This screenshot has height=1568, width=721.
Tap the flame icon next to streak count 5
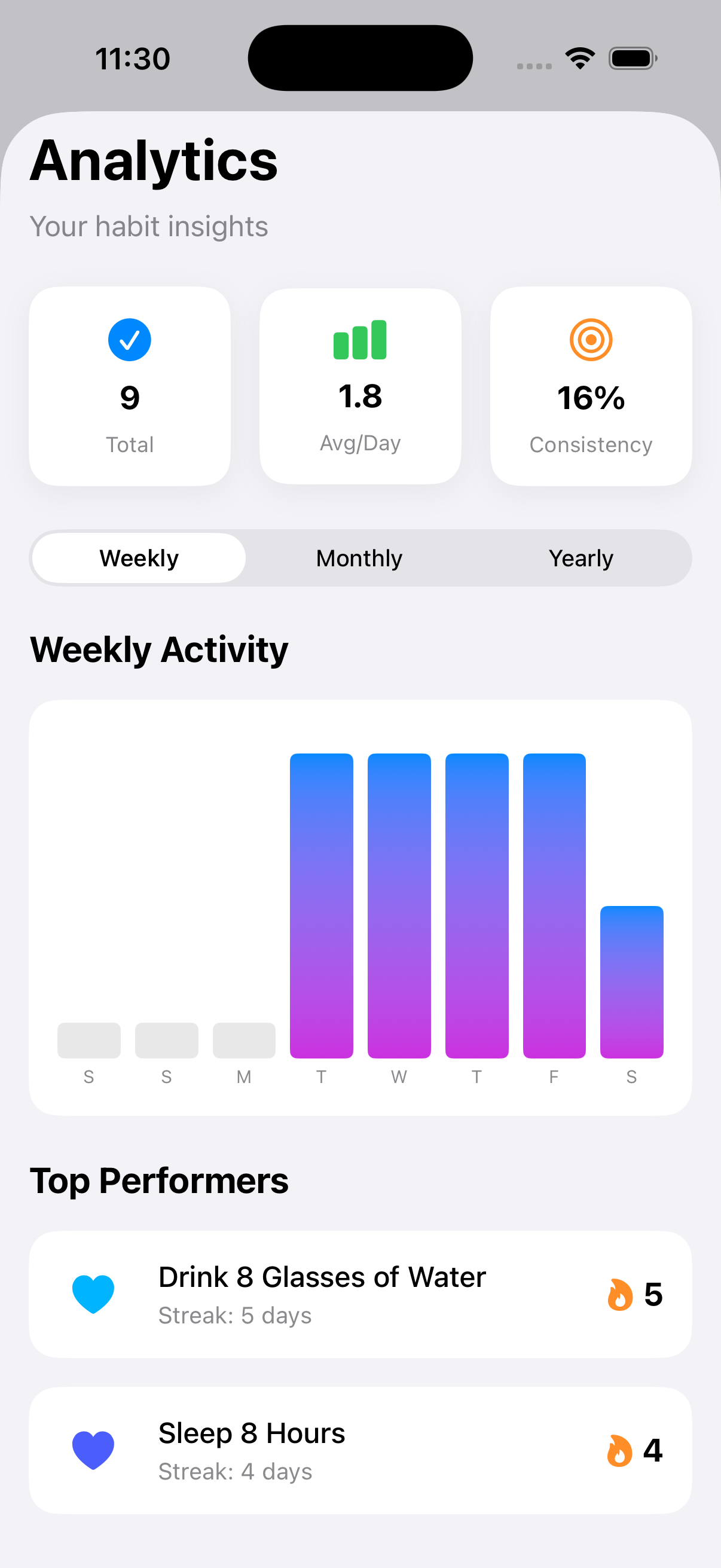coord(619,1295)
